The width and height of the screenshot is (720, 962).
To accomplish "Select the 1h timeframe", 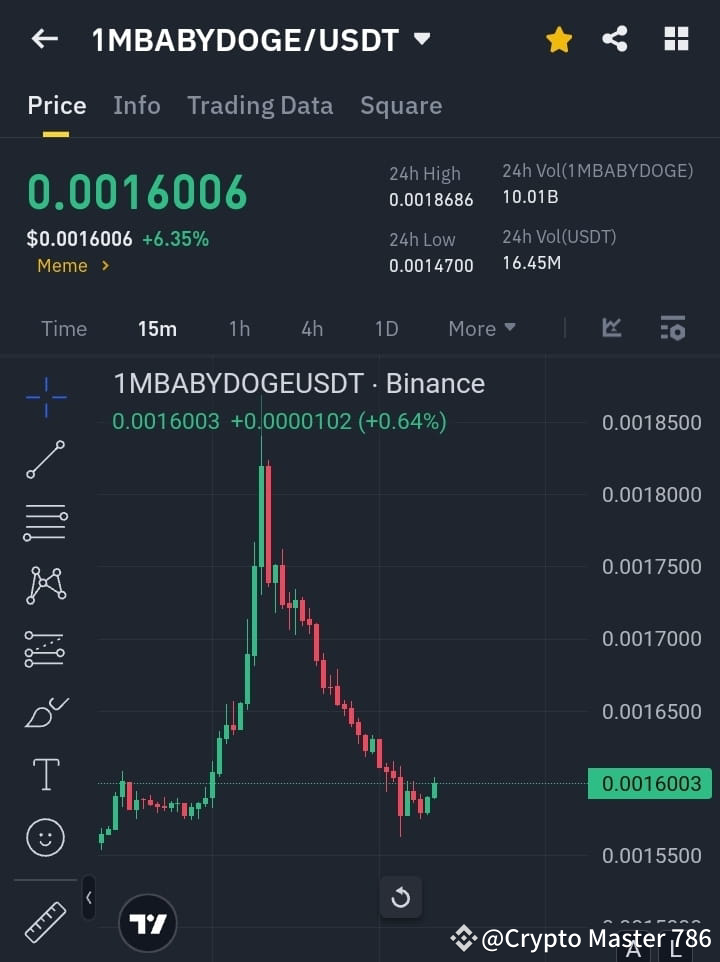I will click(239, 328).
